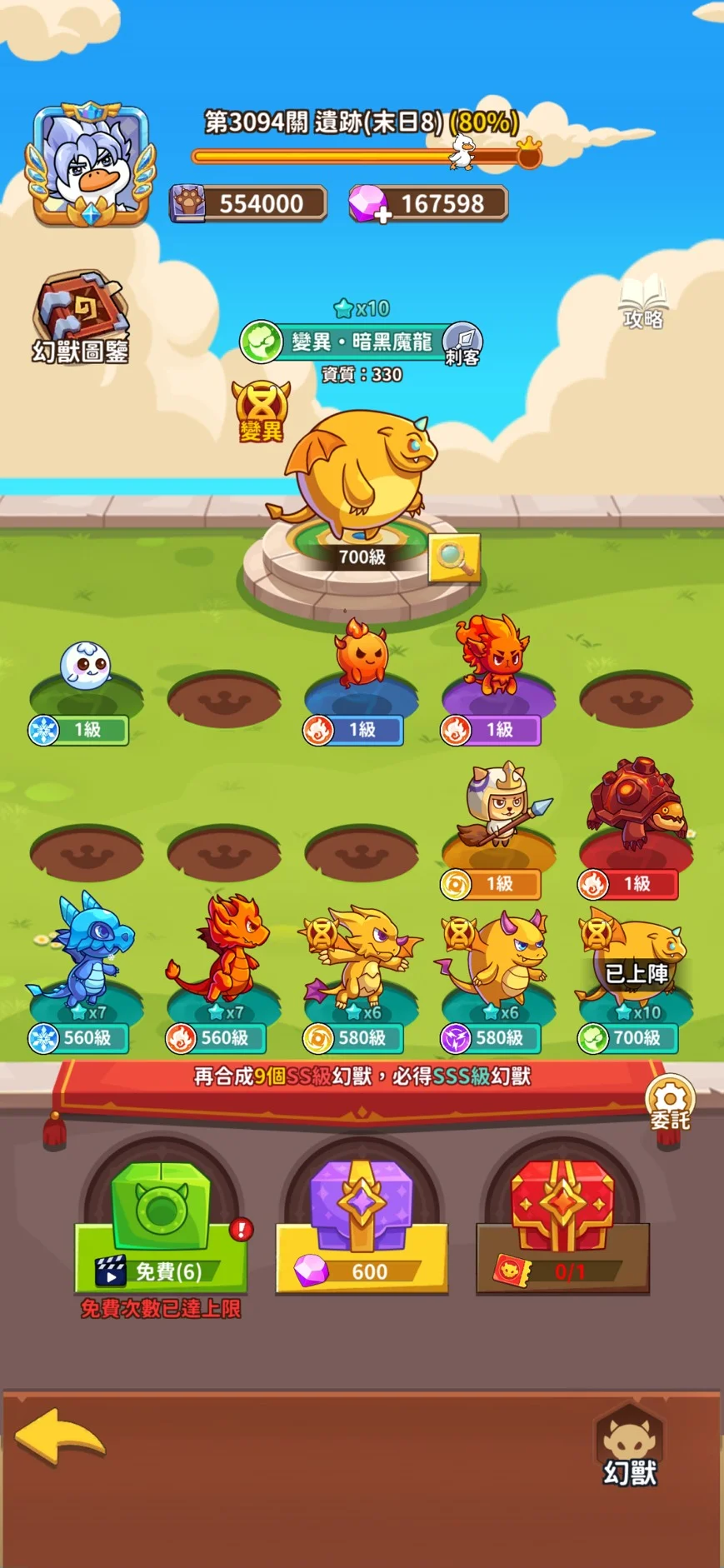Open the 幻獸圖鑒 encyclopedia book

click(80, 317)
